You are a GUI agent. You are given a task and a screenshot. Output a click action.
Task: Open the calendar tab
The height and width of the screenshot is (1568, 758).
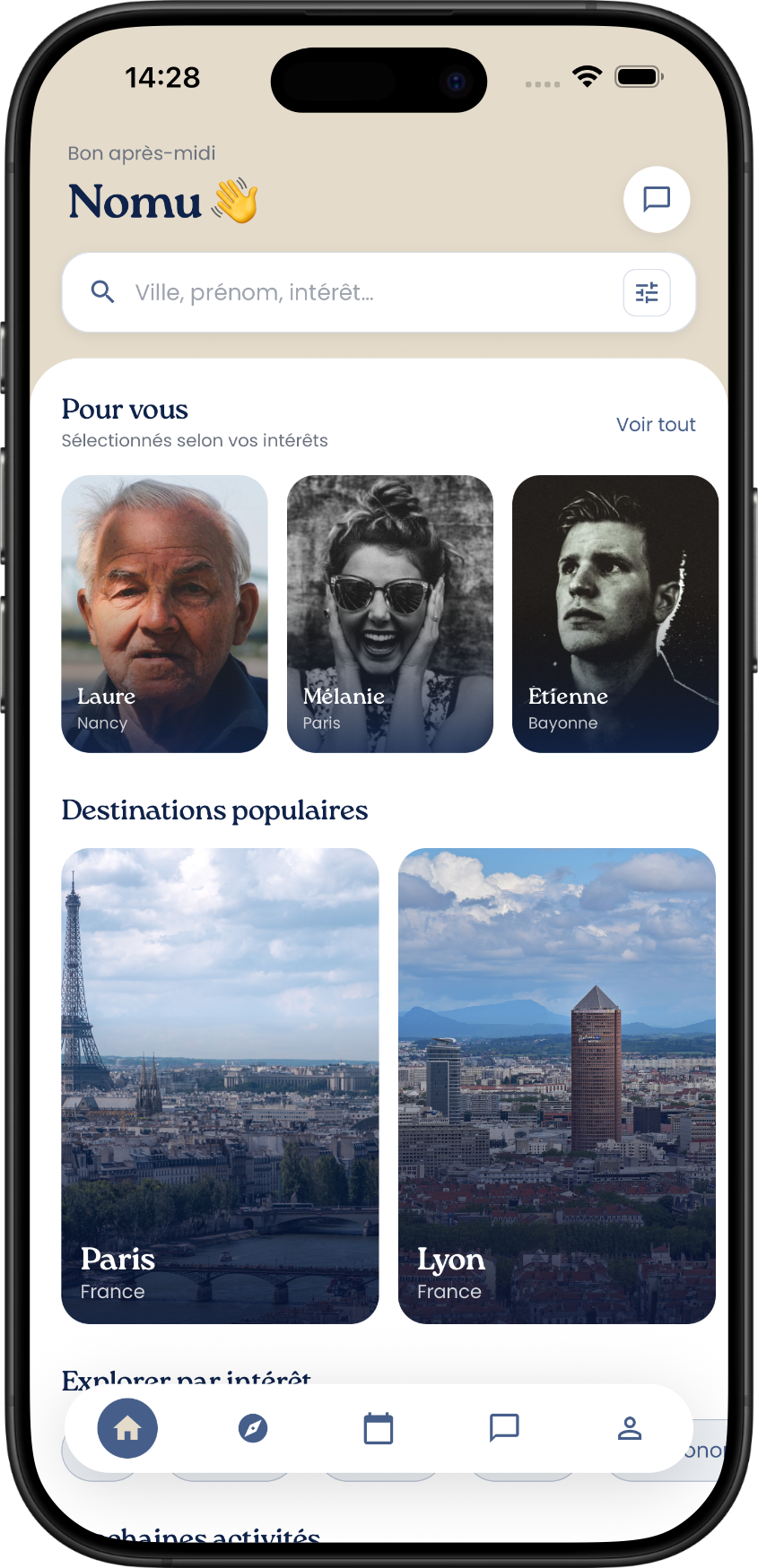coord(379,1428)
